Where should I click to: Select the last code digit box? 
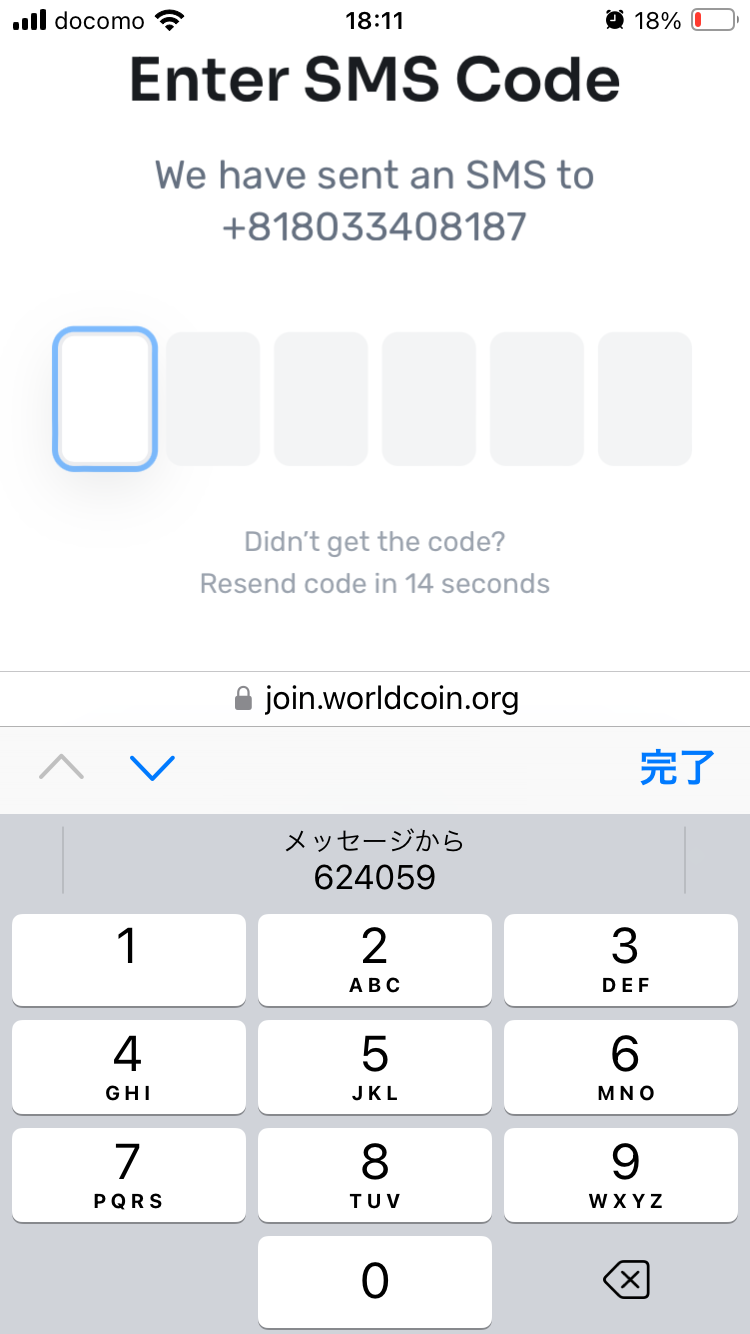645,399
